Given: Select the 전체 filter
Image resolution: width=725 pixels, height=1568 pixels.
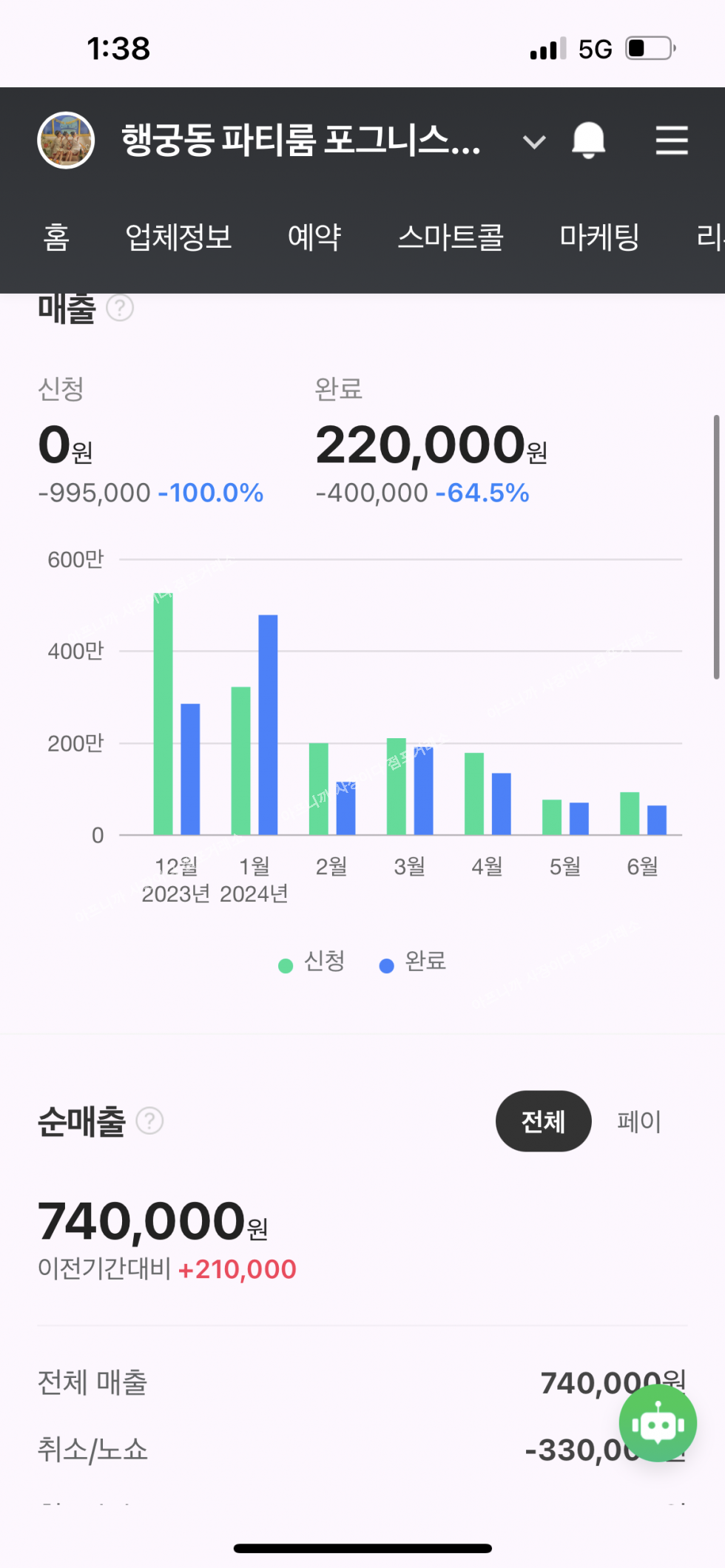Looking at the screenshot, I should click(543, 1121).
